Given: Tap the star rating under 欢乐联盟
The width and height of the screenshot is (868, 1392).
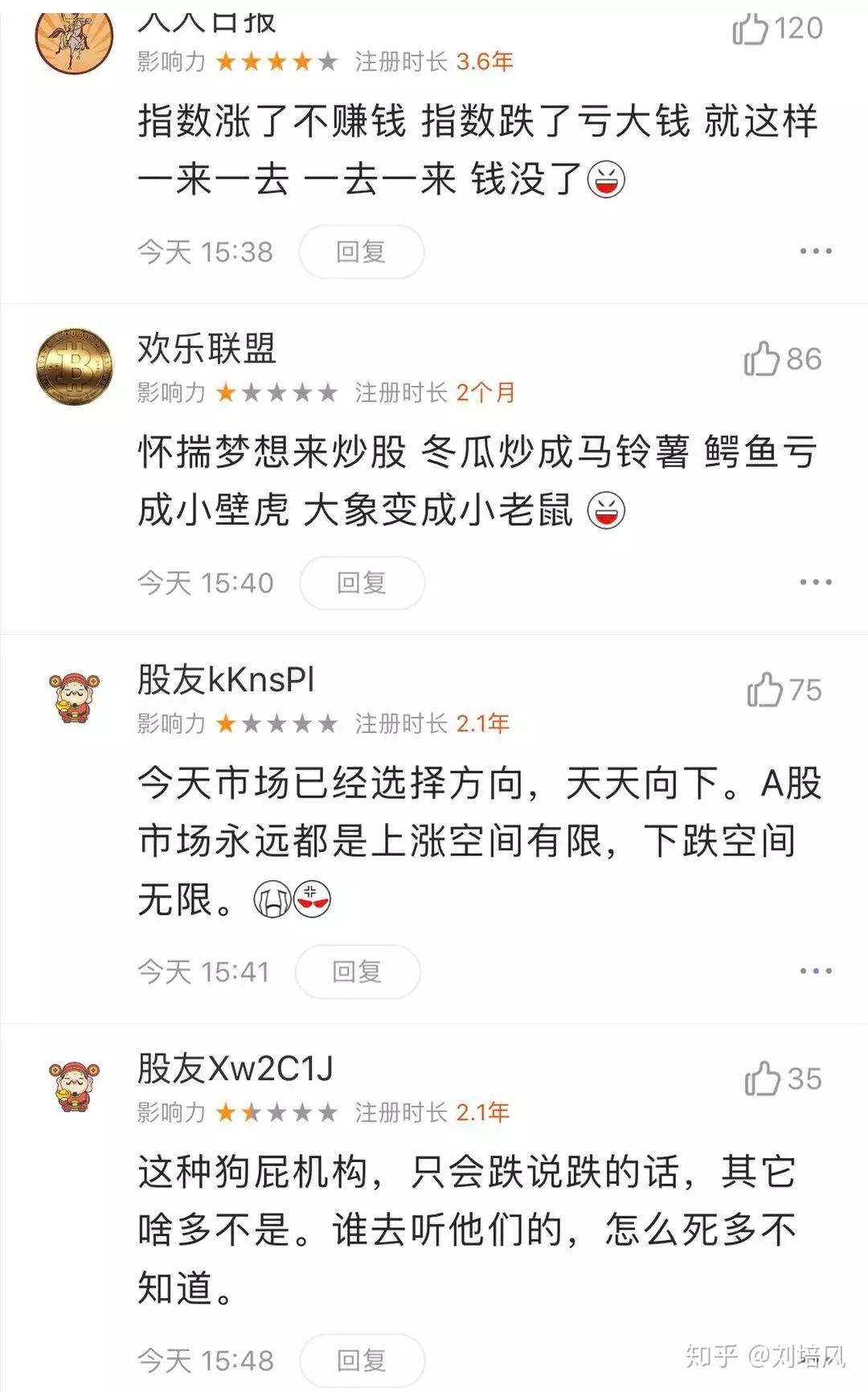Looking at the screenshot, I should click(x=277, y=391).
